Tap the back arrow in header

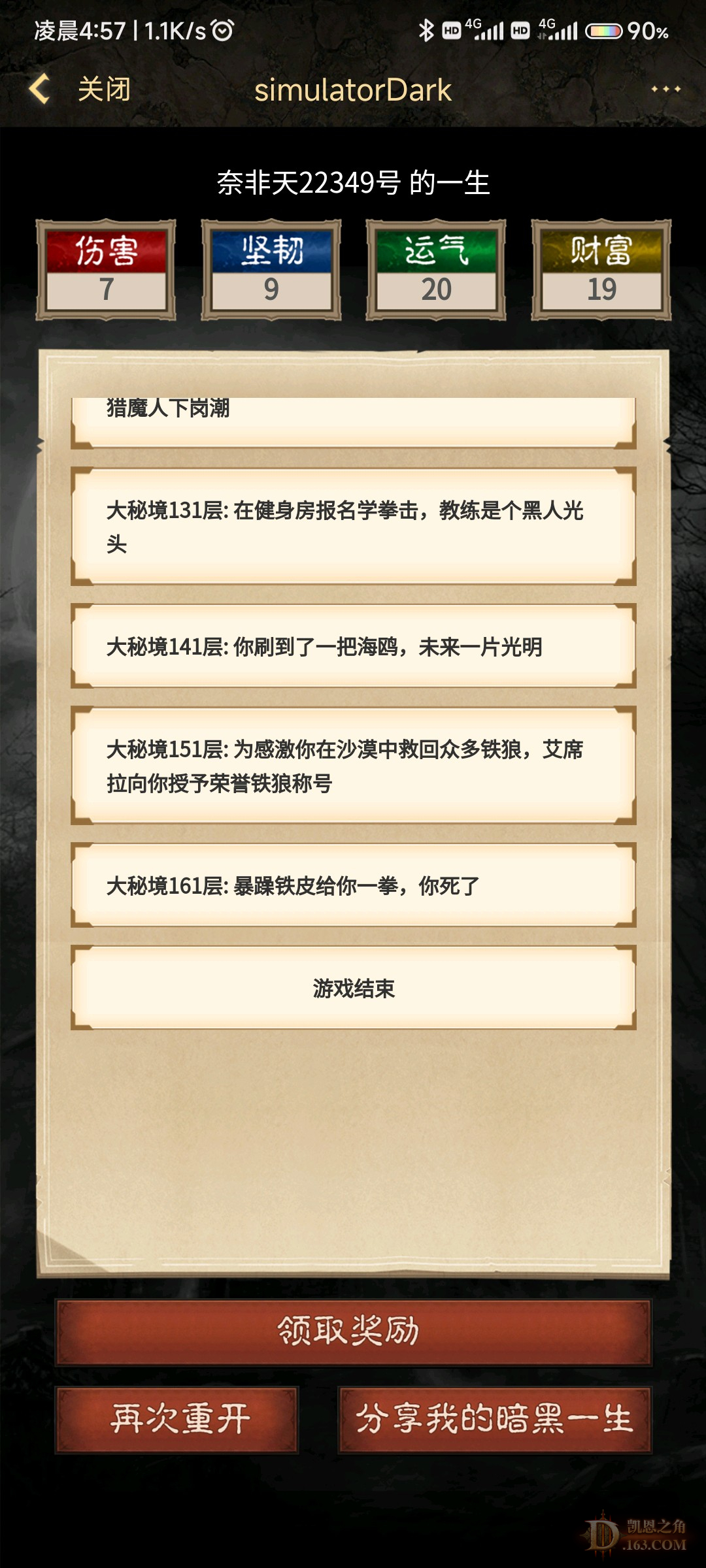pyautogui.click(x=41, y=89)
